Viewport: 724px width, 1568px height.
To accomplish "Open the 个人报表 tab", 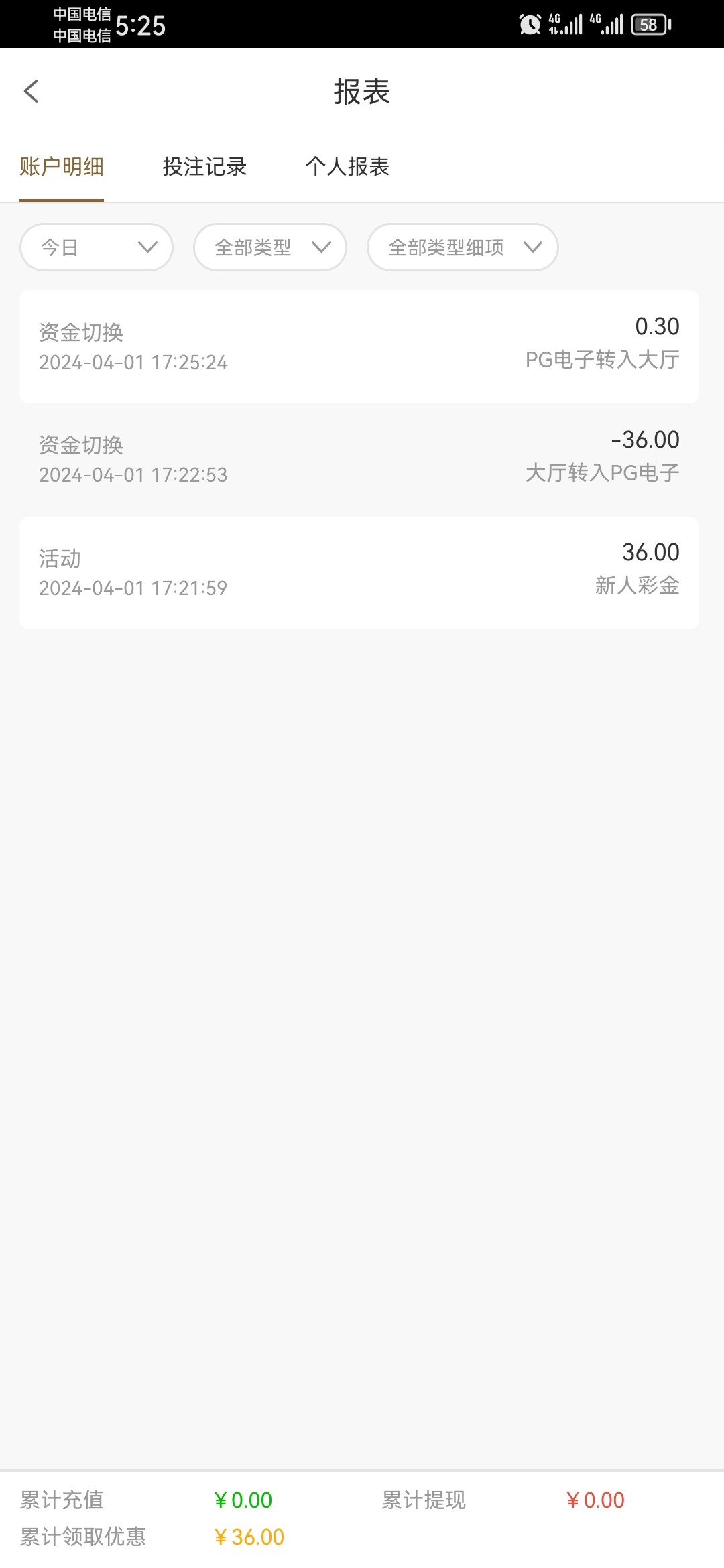I will pyautogui.click(x=347, y=167).
